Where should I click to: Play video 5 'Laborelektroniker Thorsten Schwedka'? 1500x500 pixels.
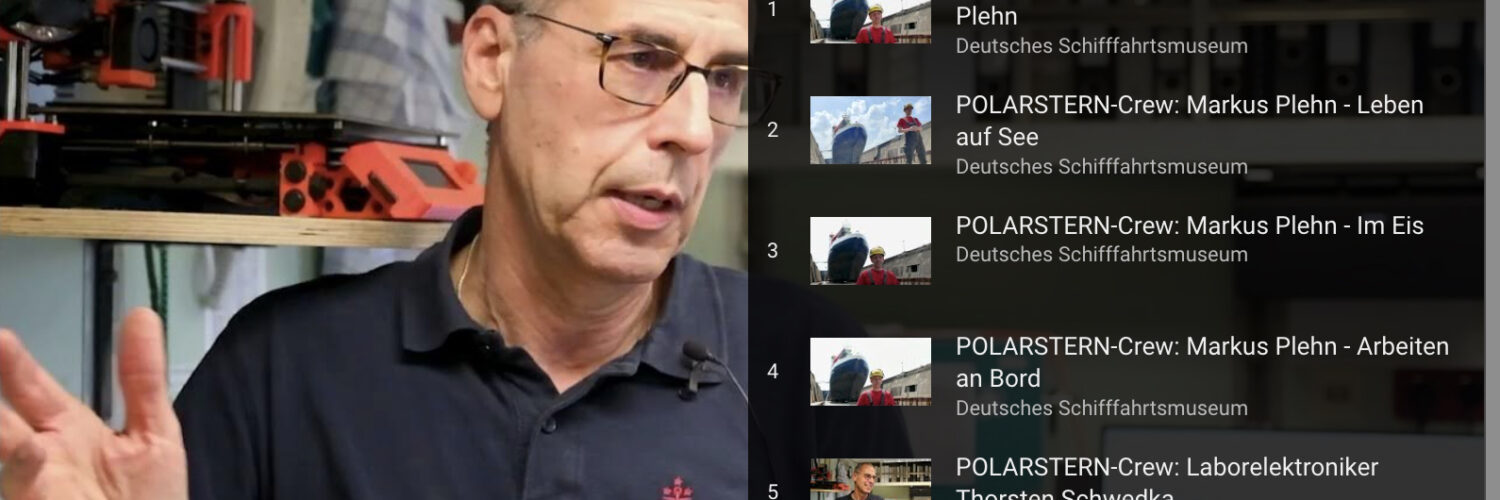pos(870,480)
